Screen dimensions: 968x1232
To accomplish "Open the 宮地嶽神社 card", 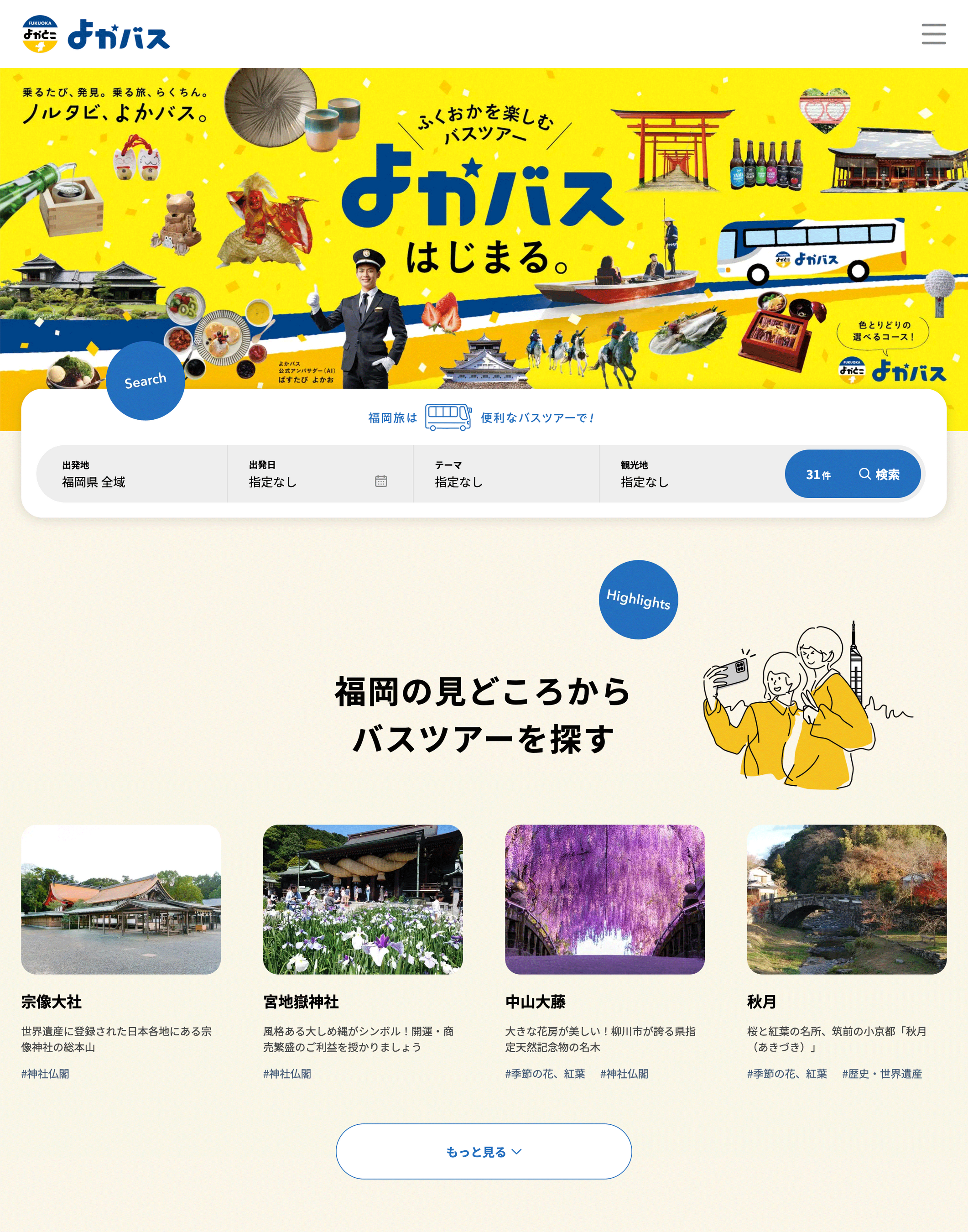I will 363,952.
